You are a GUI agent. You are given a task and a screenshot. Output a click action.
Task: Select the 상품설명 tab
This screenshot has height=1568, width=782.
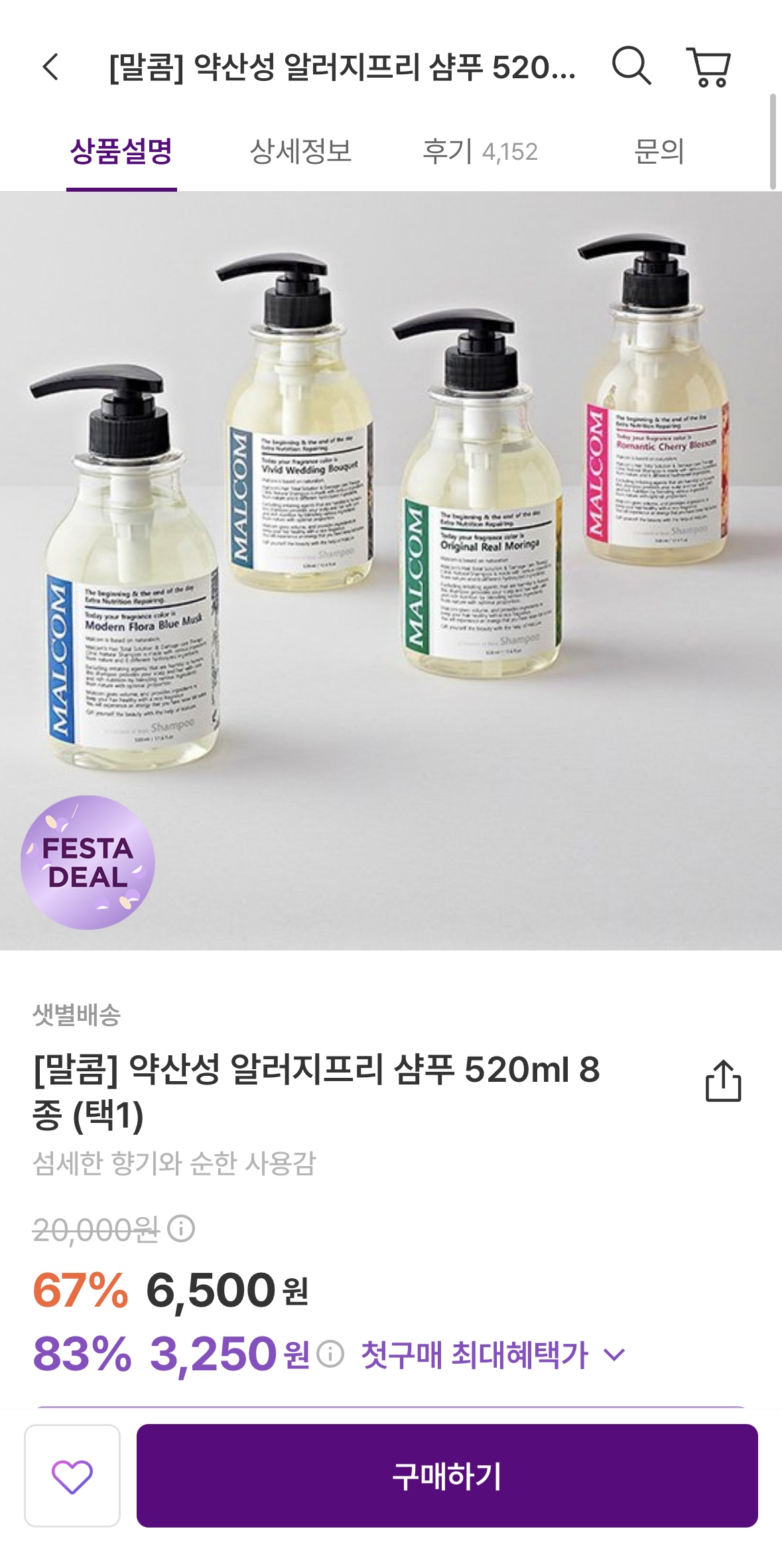coord(121,152)
